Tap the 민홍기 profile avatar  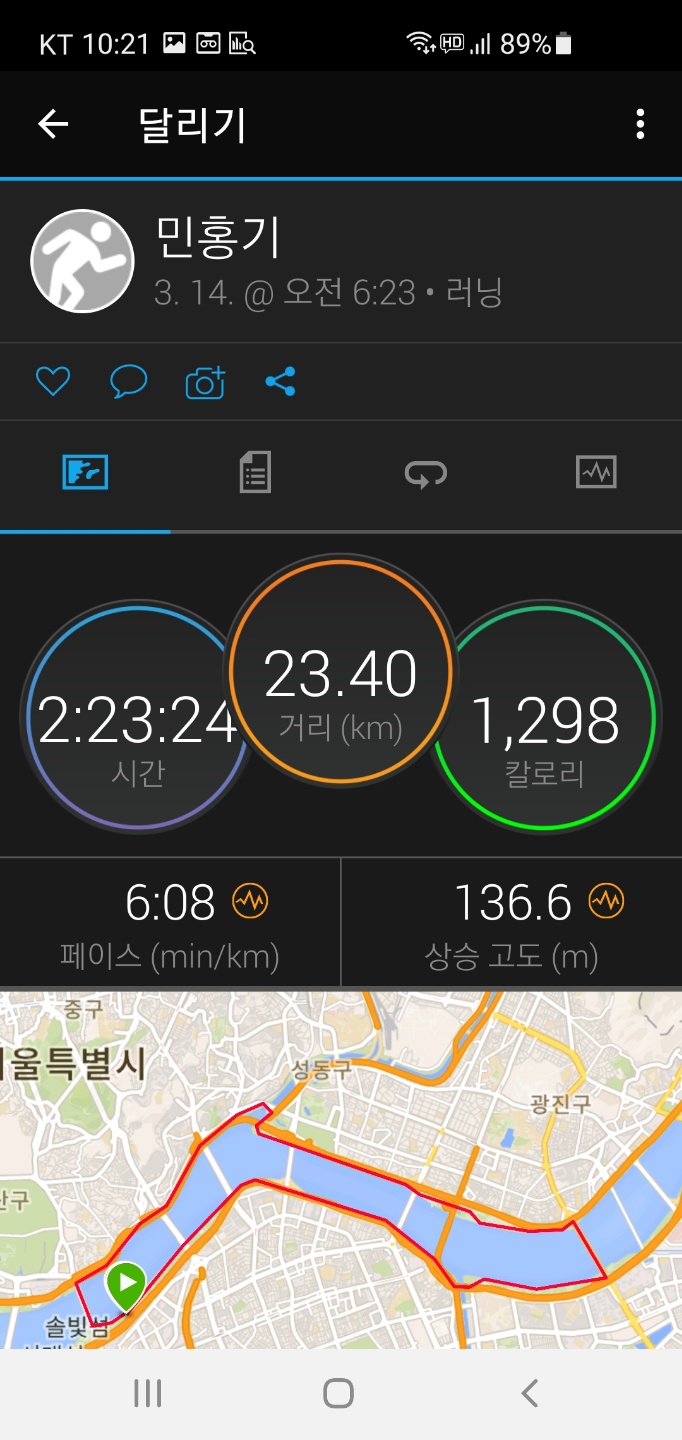(x=83, y=261)
